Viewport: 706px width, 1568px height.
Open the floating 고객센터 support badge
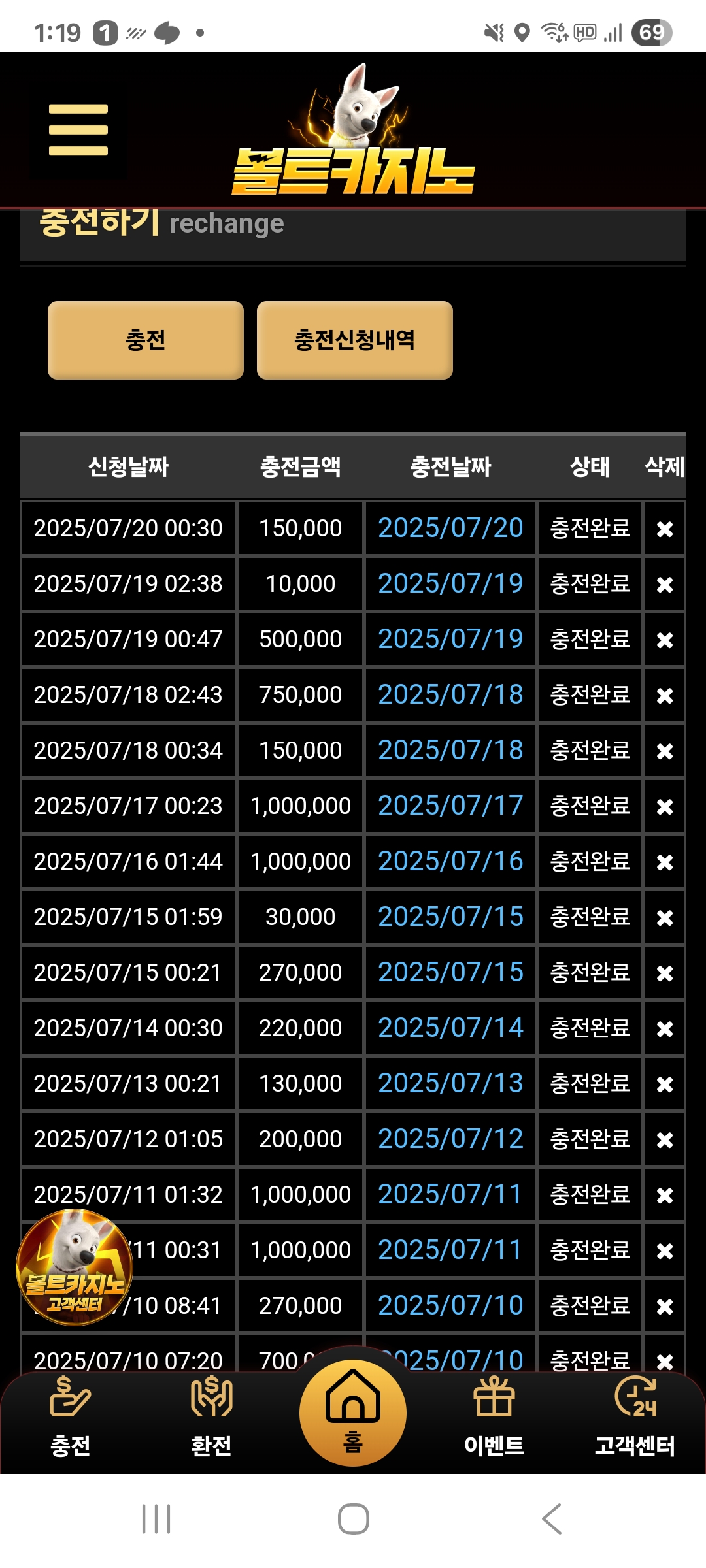pyautogui.click(x=75, y=1267)
